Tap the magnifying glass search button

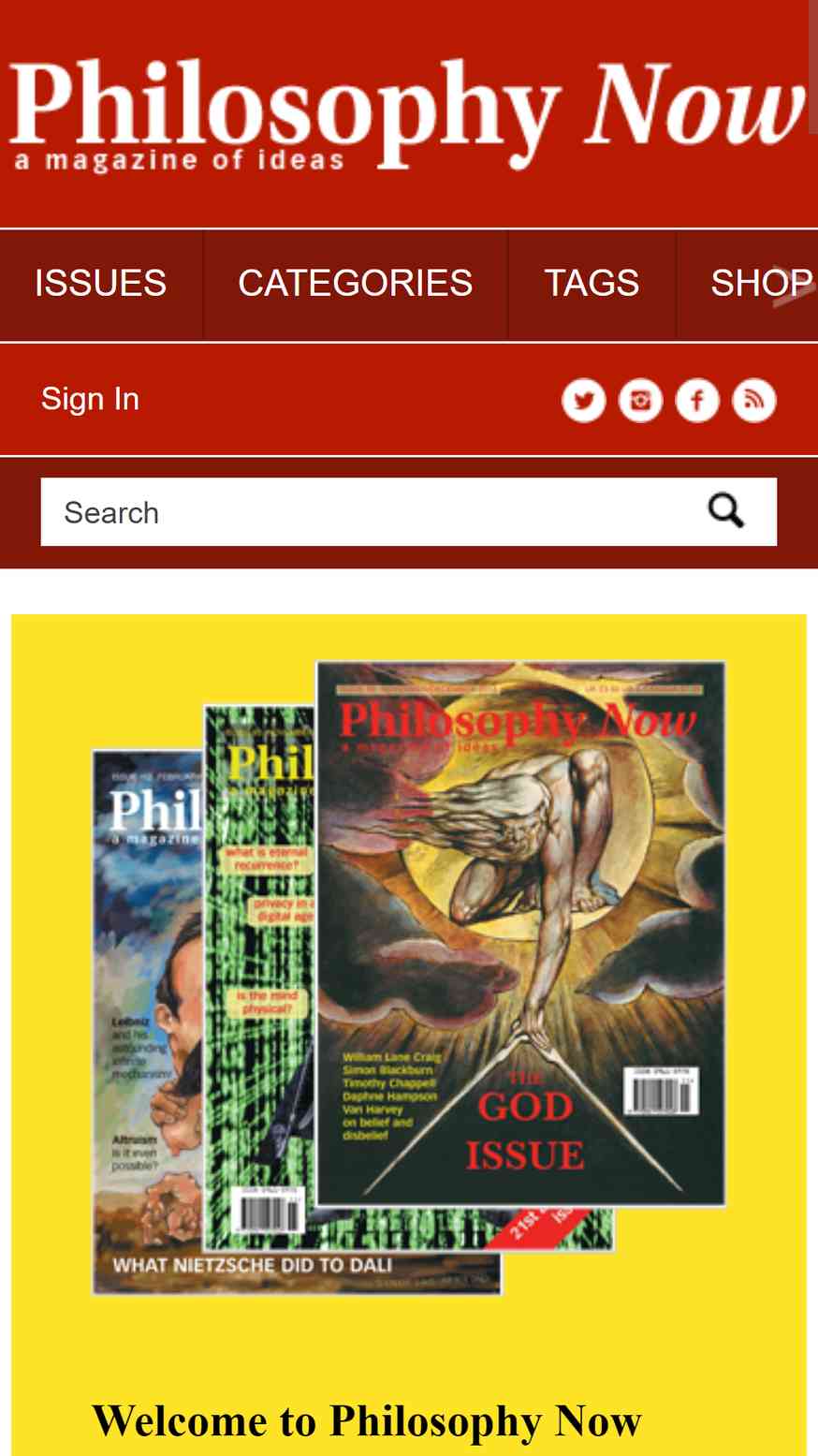coord(726,511)
